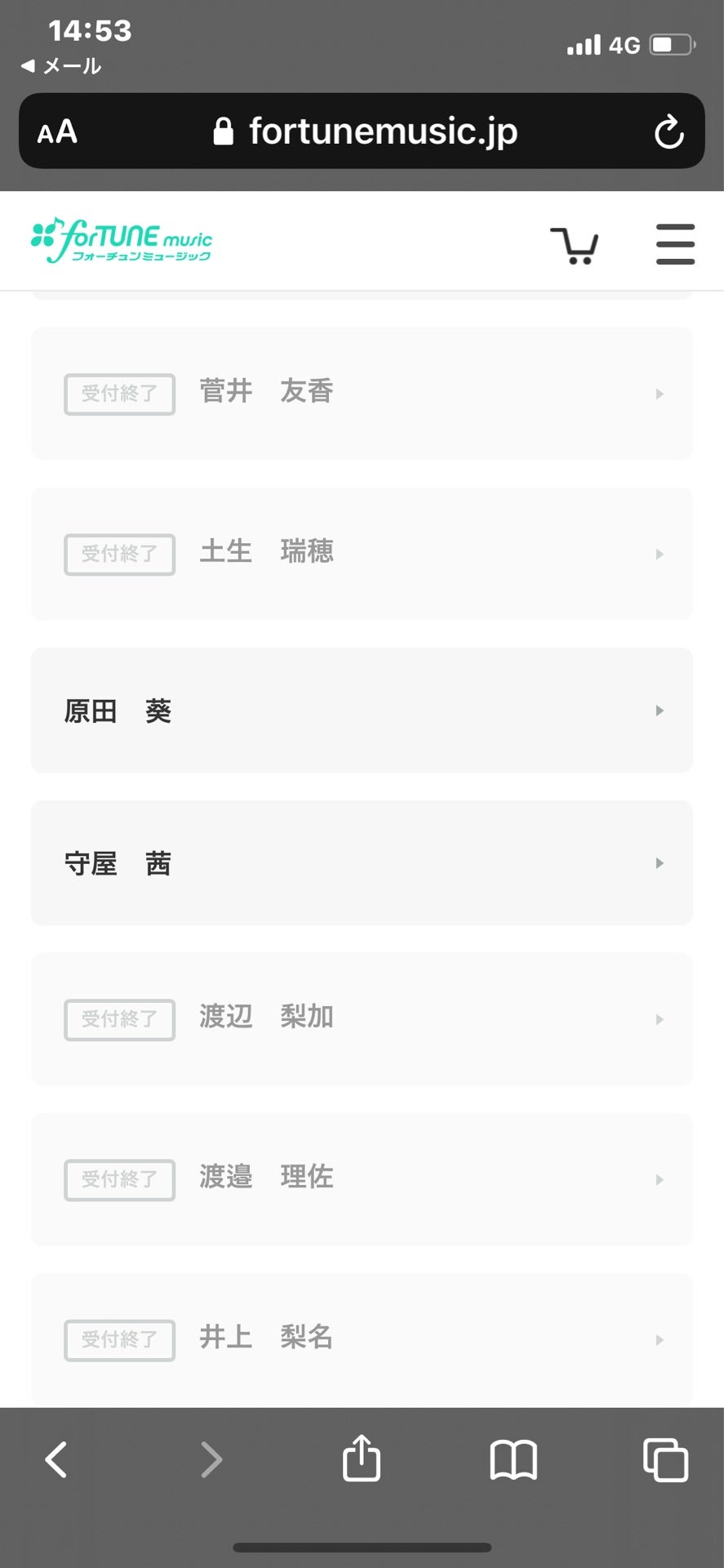Select the 土生 瑞穂 row

click(x=362, y=553)
